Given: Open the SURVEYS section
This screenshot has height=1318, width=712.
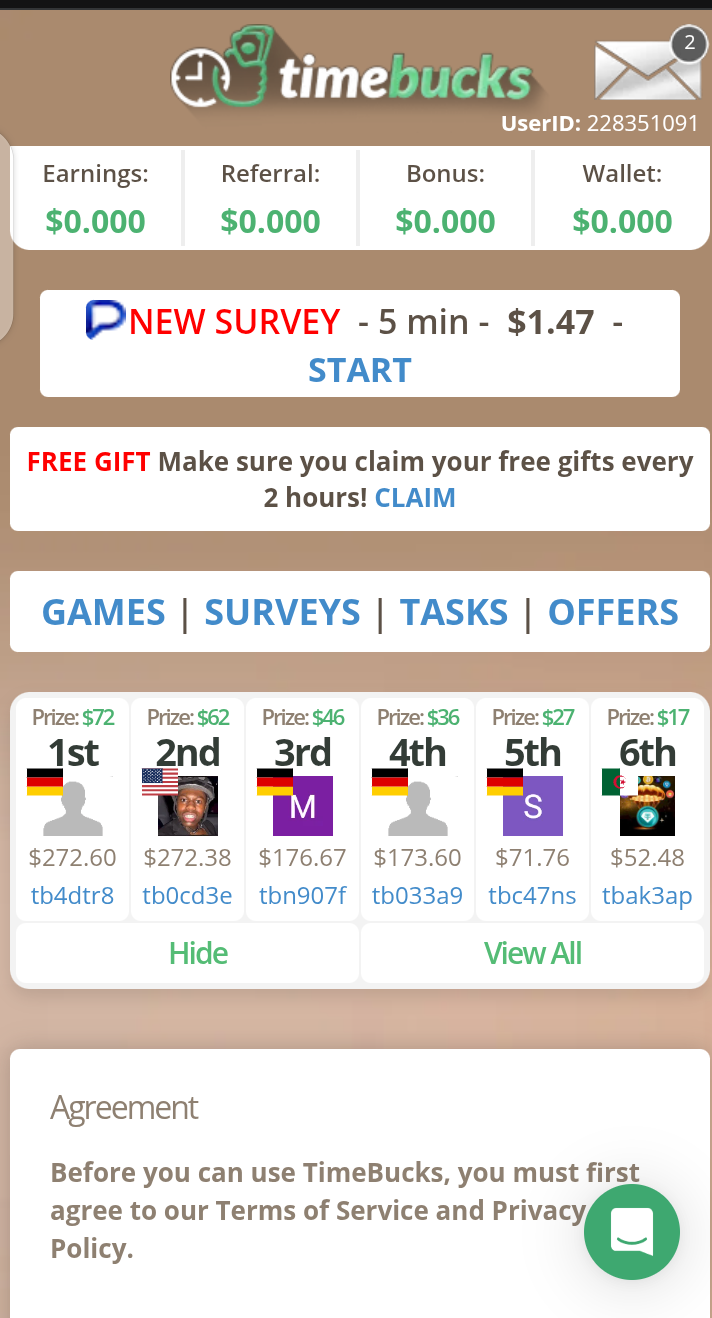Looking at the screenshot, I should click(x=282, y=612).
